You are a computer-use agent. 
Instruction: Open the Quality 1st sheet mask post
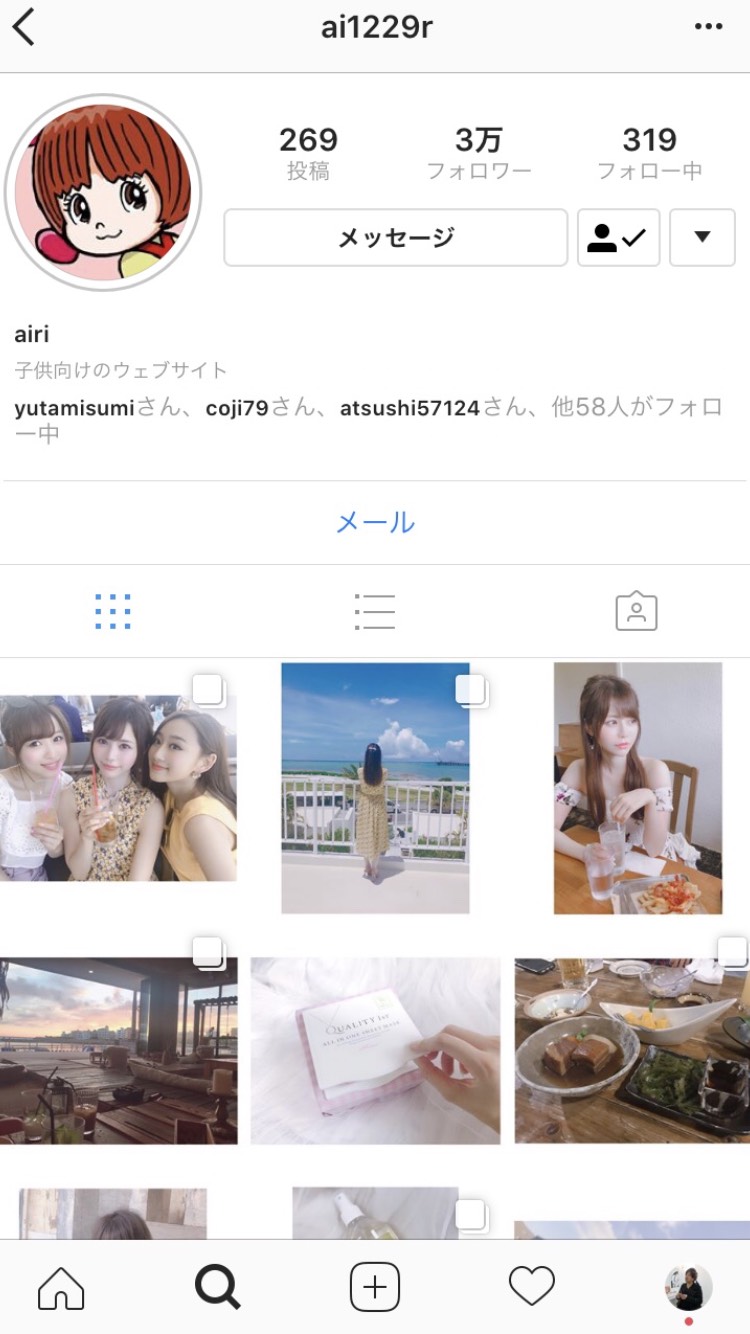[375, 1050]
